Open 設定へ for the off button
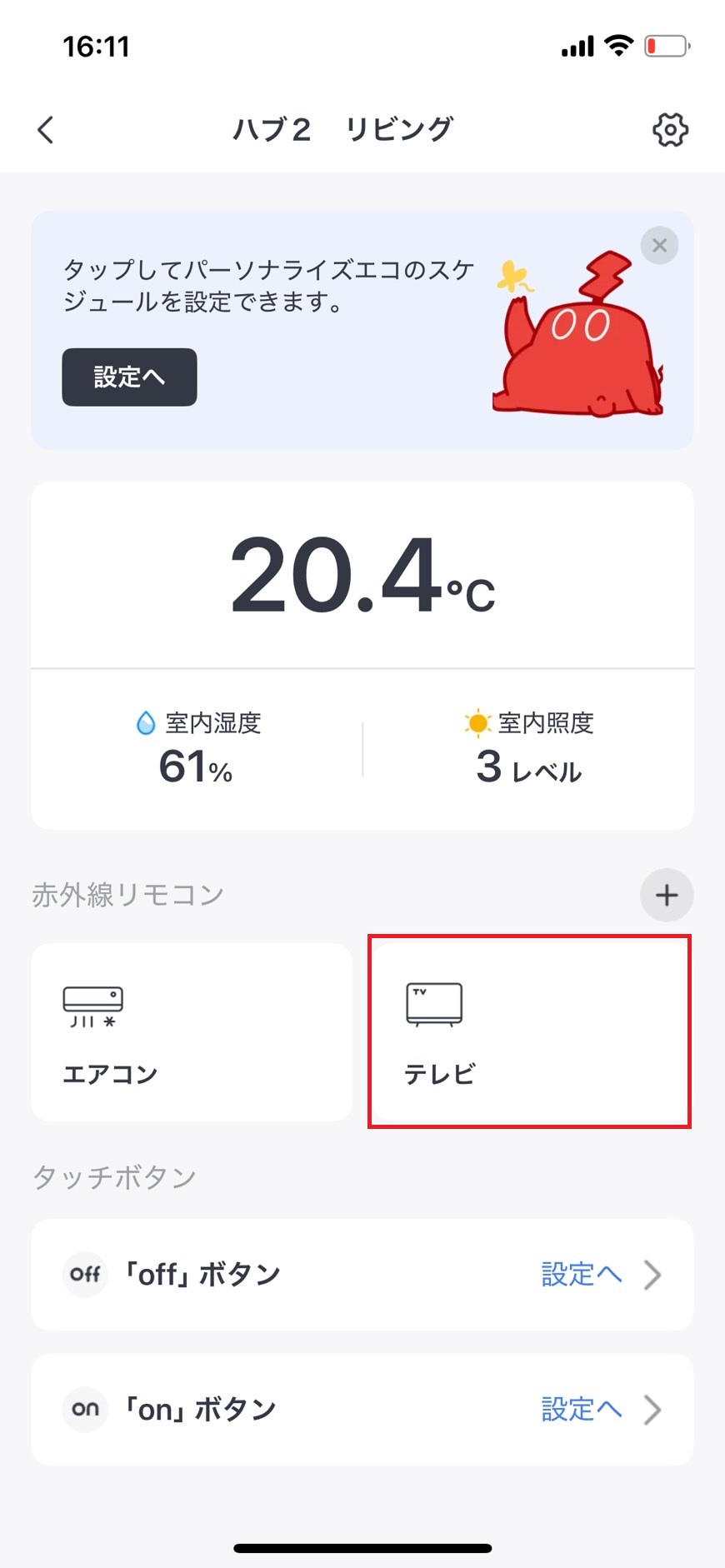This screenshot has width=725, height=1568. pos(581,1274)
